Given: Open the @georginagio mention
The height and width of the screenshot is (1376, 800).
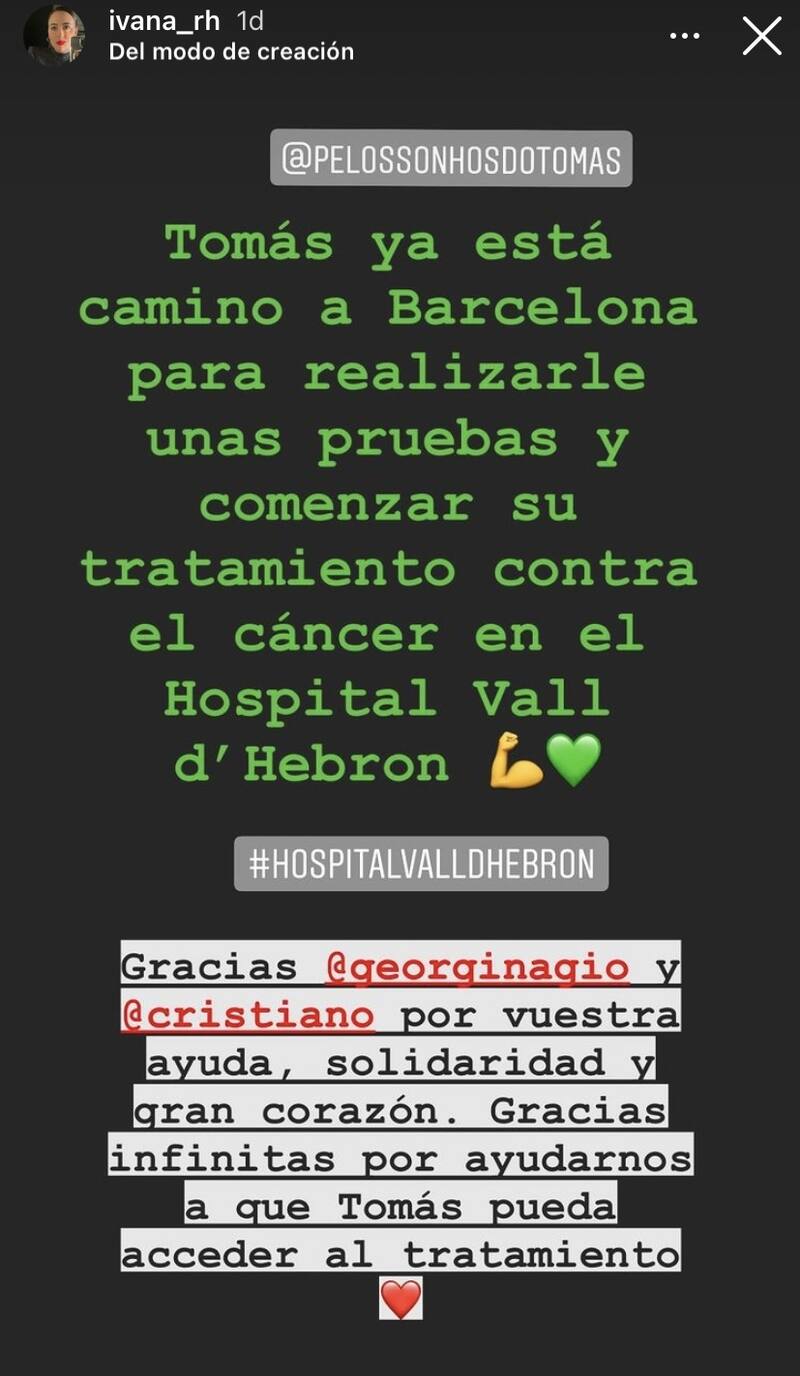Looking at the screenshot, I should (477, 967).
